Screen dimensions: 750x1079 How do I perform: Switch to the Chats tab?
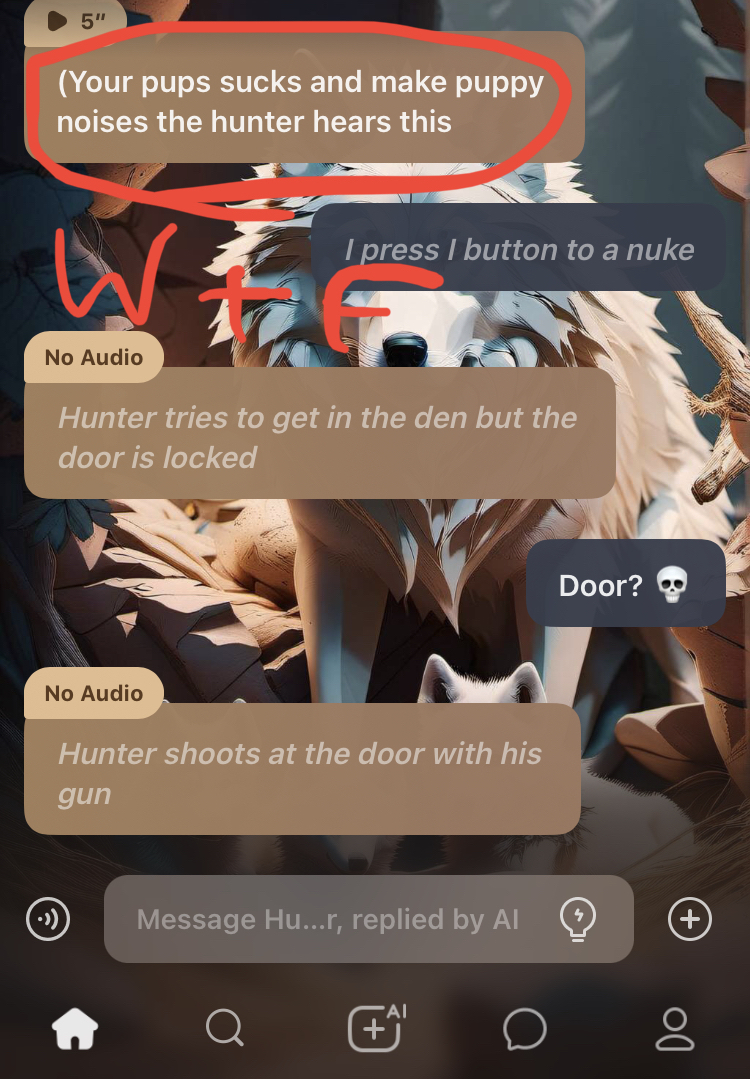coord(525,1027)
